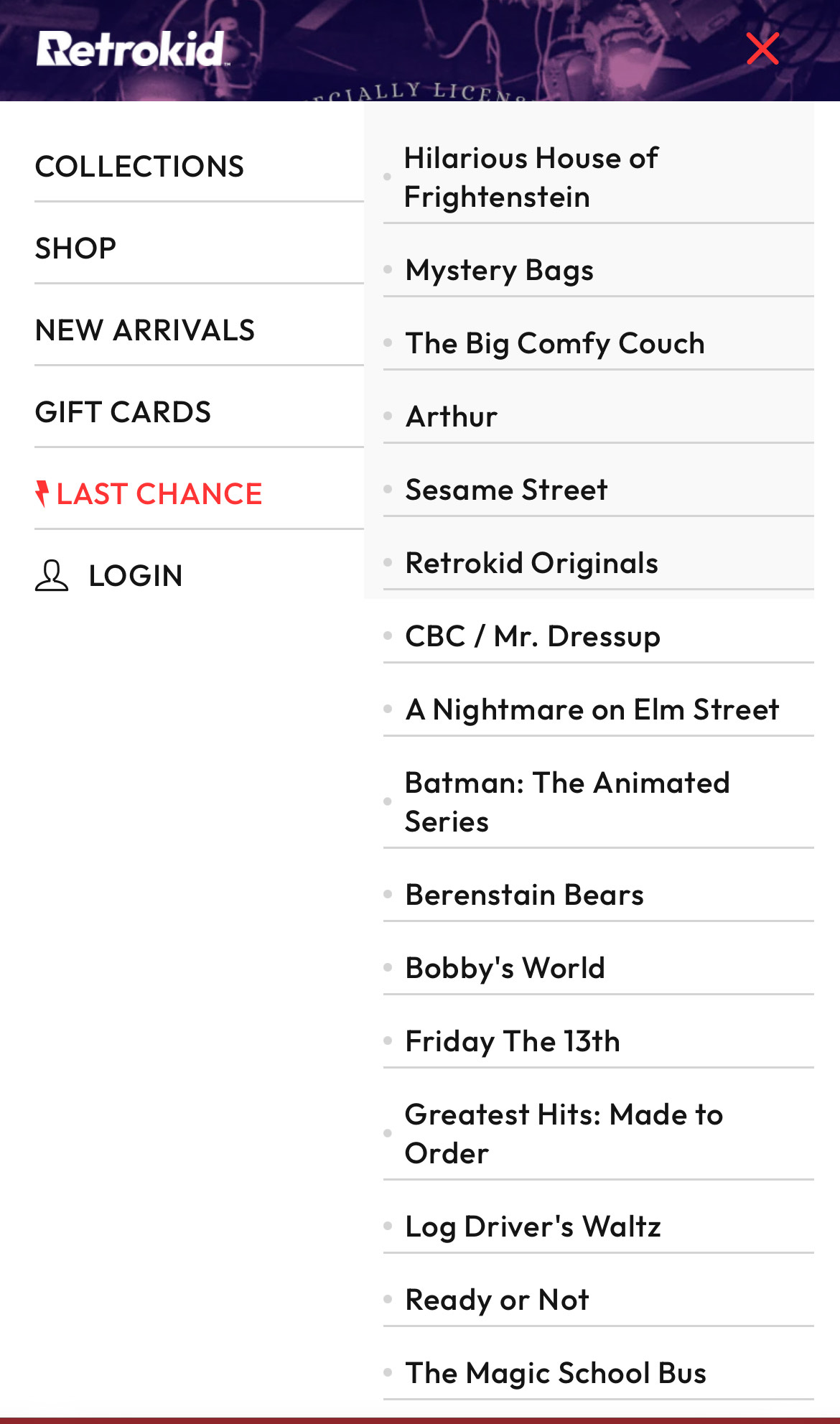This screenshot has height=1424, width=840.
Task: Open Gift Cards page
Action: (123, 412)
